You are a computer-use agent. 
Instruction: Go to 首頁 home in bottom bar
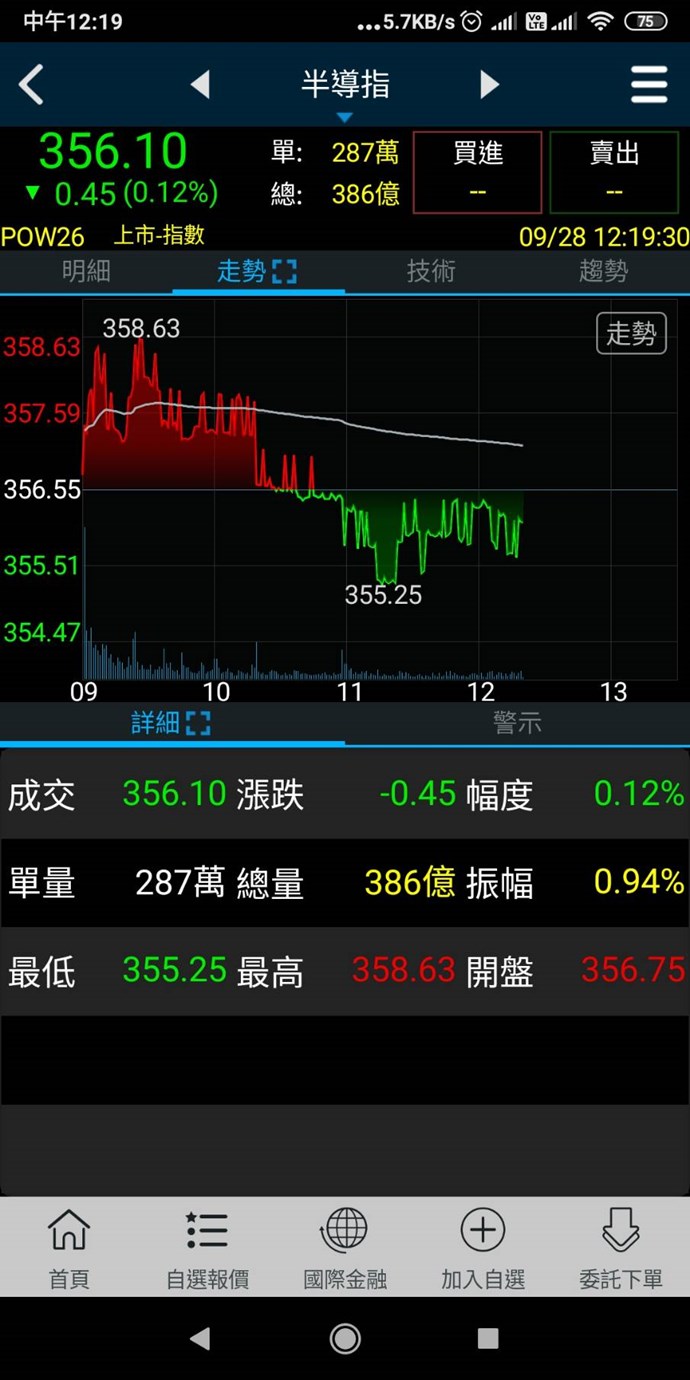tap(69, 1248)
